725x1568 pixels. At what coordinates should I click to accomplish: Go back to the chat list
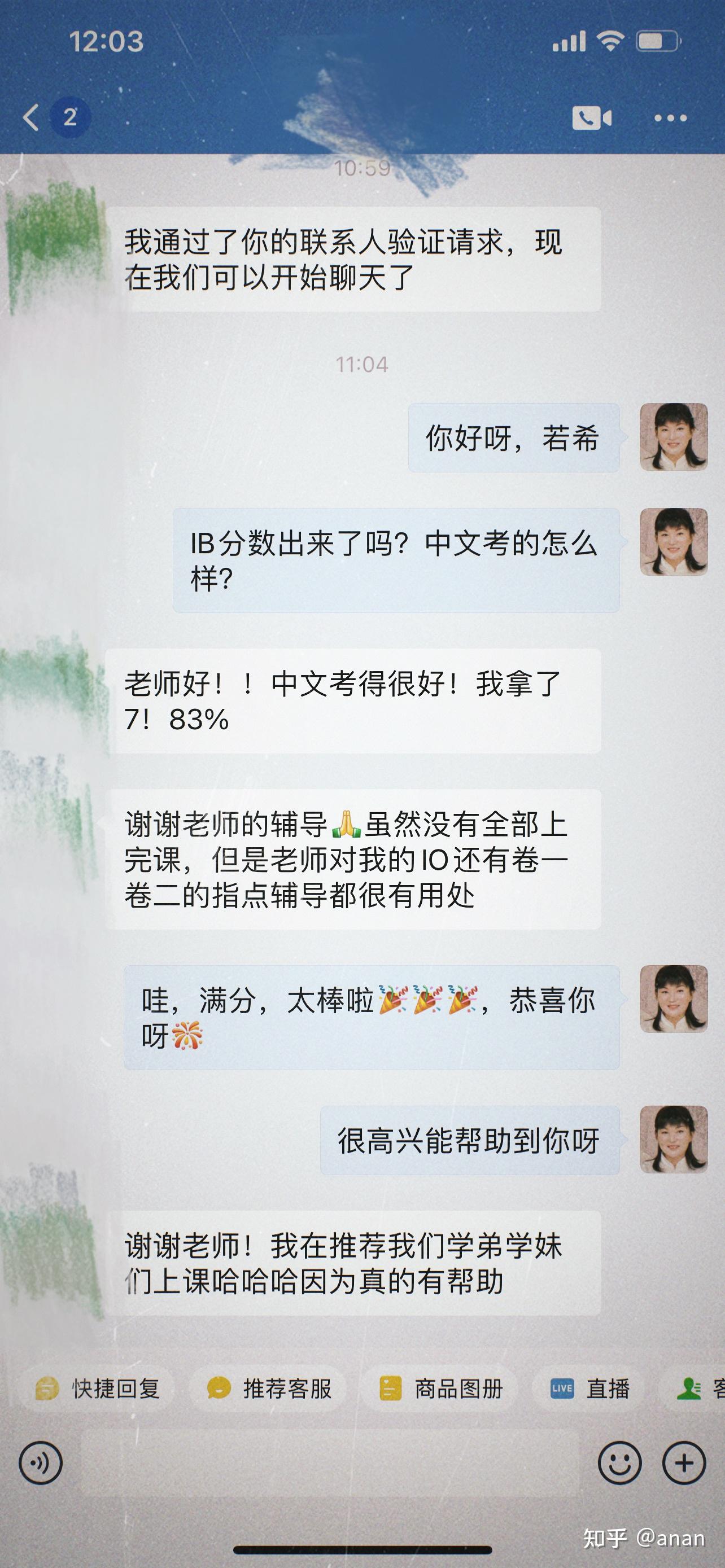(x=30, y=117)
